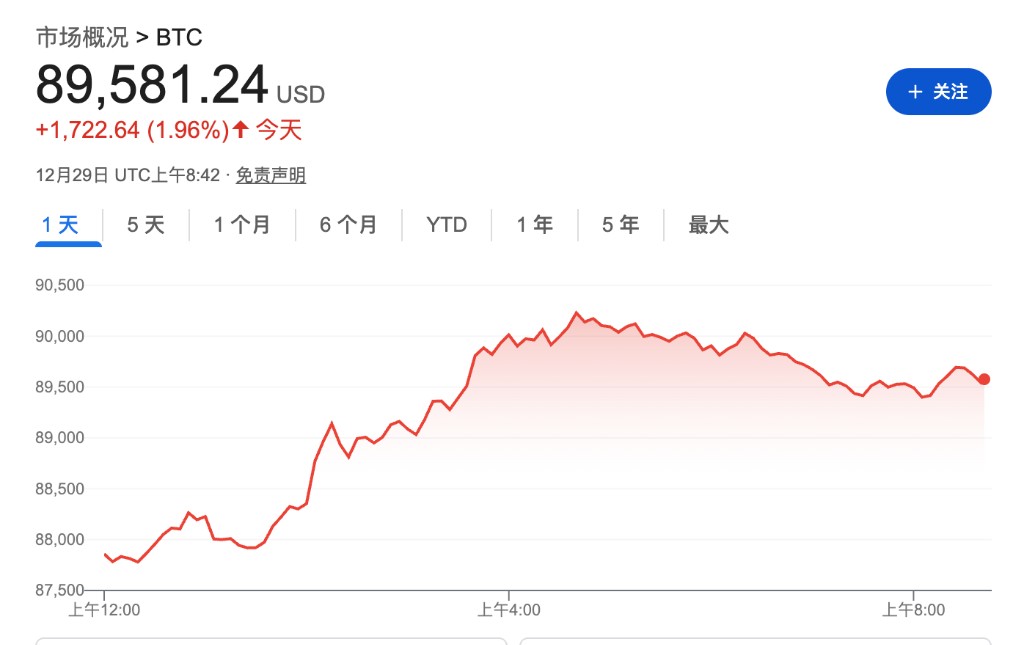Show the 最大 time range

[708, 225]
